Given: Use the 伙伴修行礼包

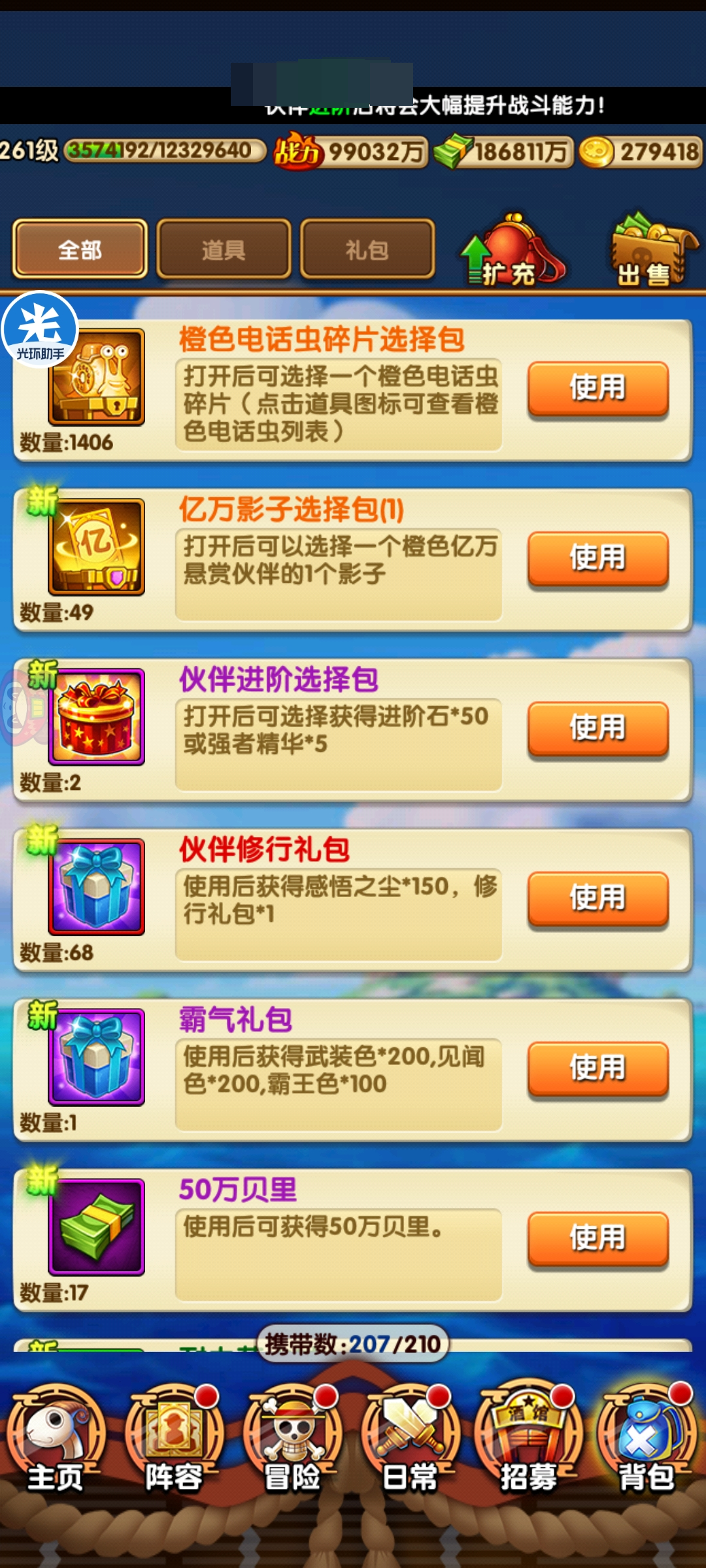Looking at the screenshot, I should 597,898.
